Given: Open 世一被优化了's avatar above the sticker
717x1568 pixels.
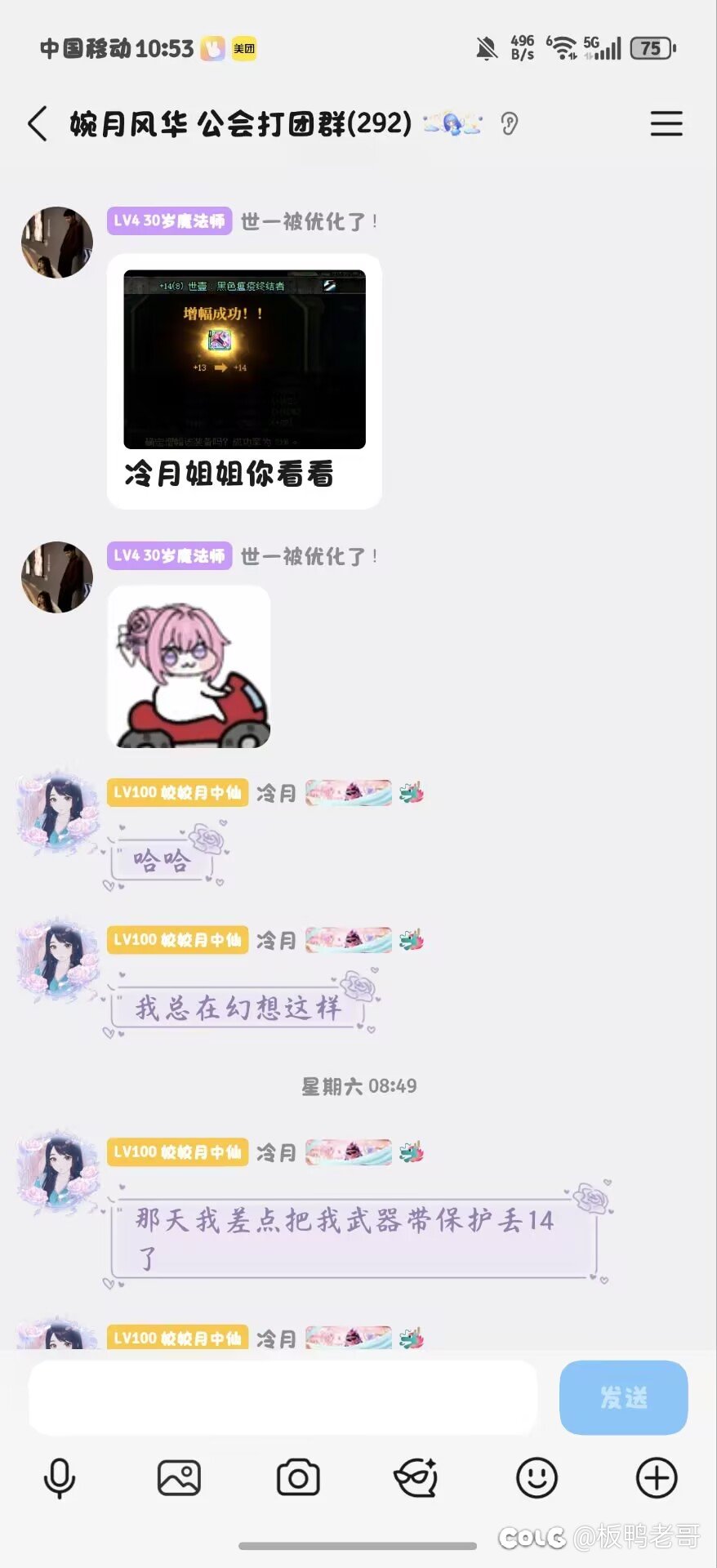Looking at the screenshot, I should (x=56, y=577).
